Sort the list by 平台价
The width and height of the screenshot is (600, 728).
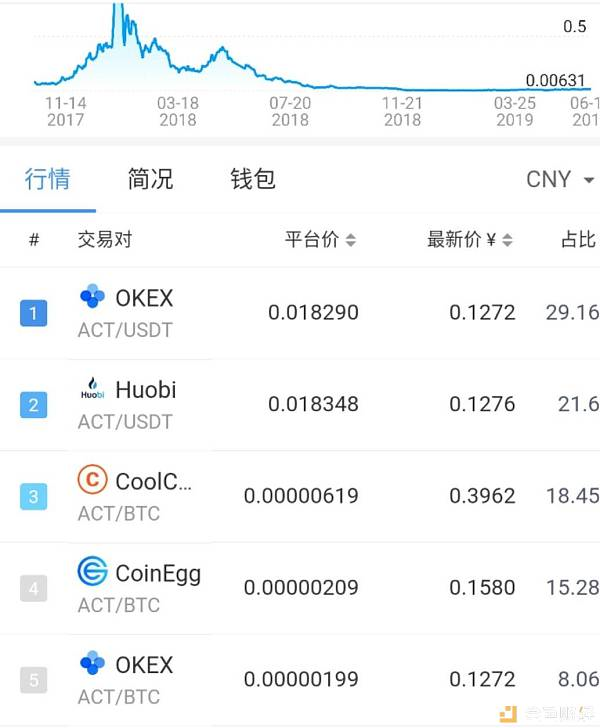click(x=320, y=240)
